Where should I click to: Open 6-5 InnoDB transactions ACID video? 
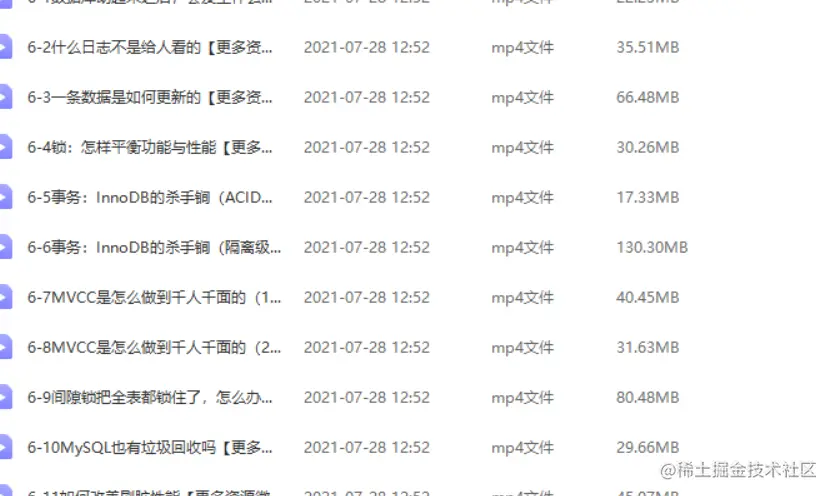(x=150, y=197)
